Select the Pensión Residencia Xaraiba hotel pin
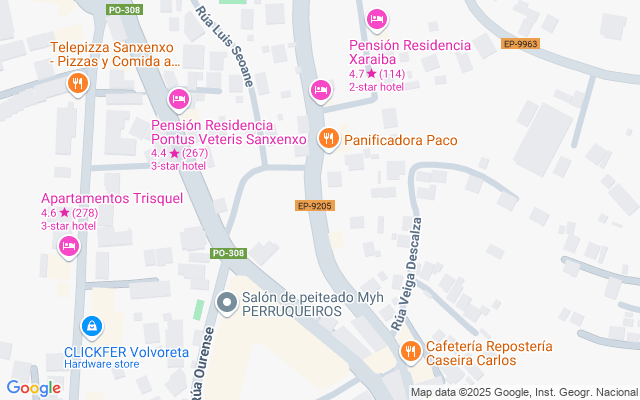The height and width of the screenshot is (400, 640). coord(377,19)
